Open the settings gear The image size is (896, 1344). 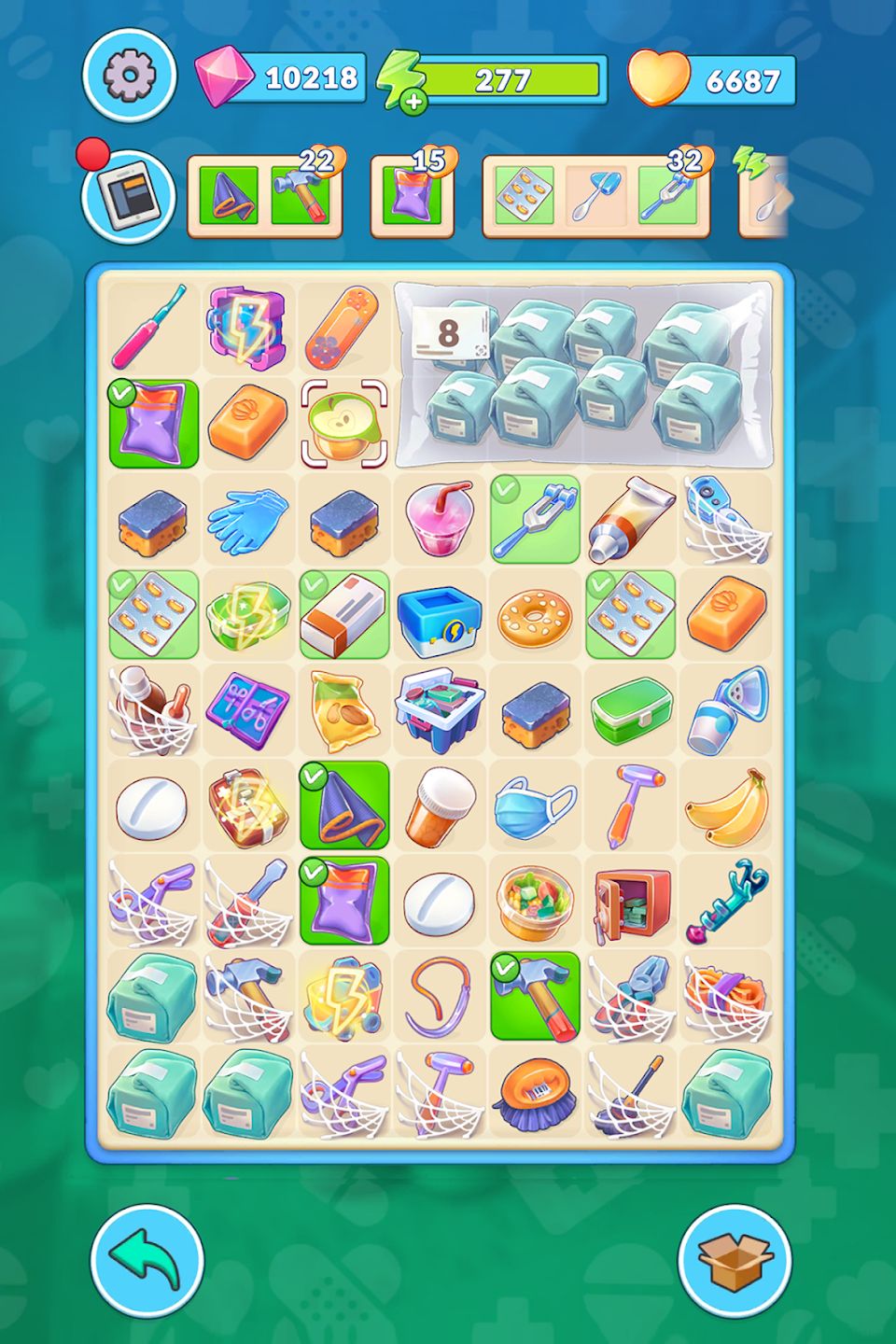[x=129, y=76]
